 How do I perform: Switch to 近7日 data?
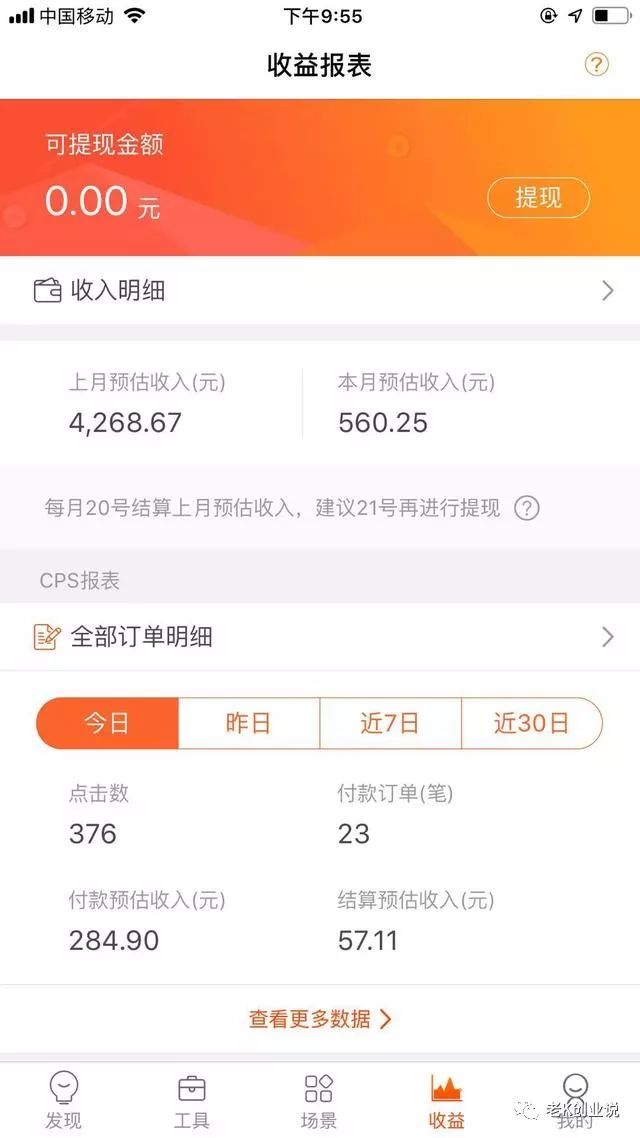point(390,723)
